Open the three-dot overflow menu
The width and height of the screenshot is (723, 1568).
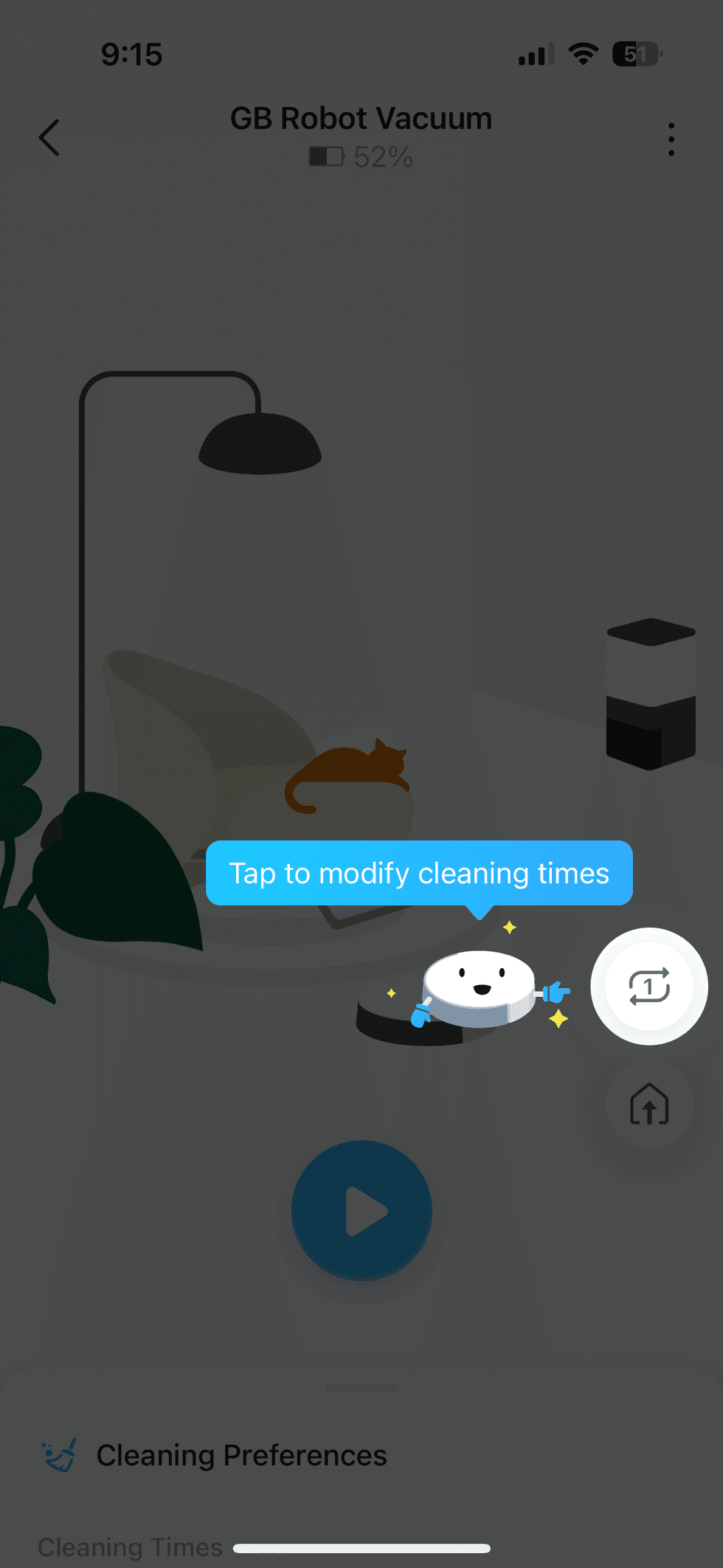click(671, 138)
